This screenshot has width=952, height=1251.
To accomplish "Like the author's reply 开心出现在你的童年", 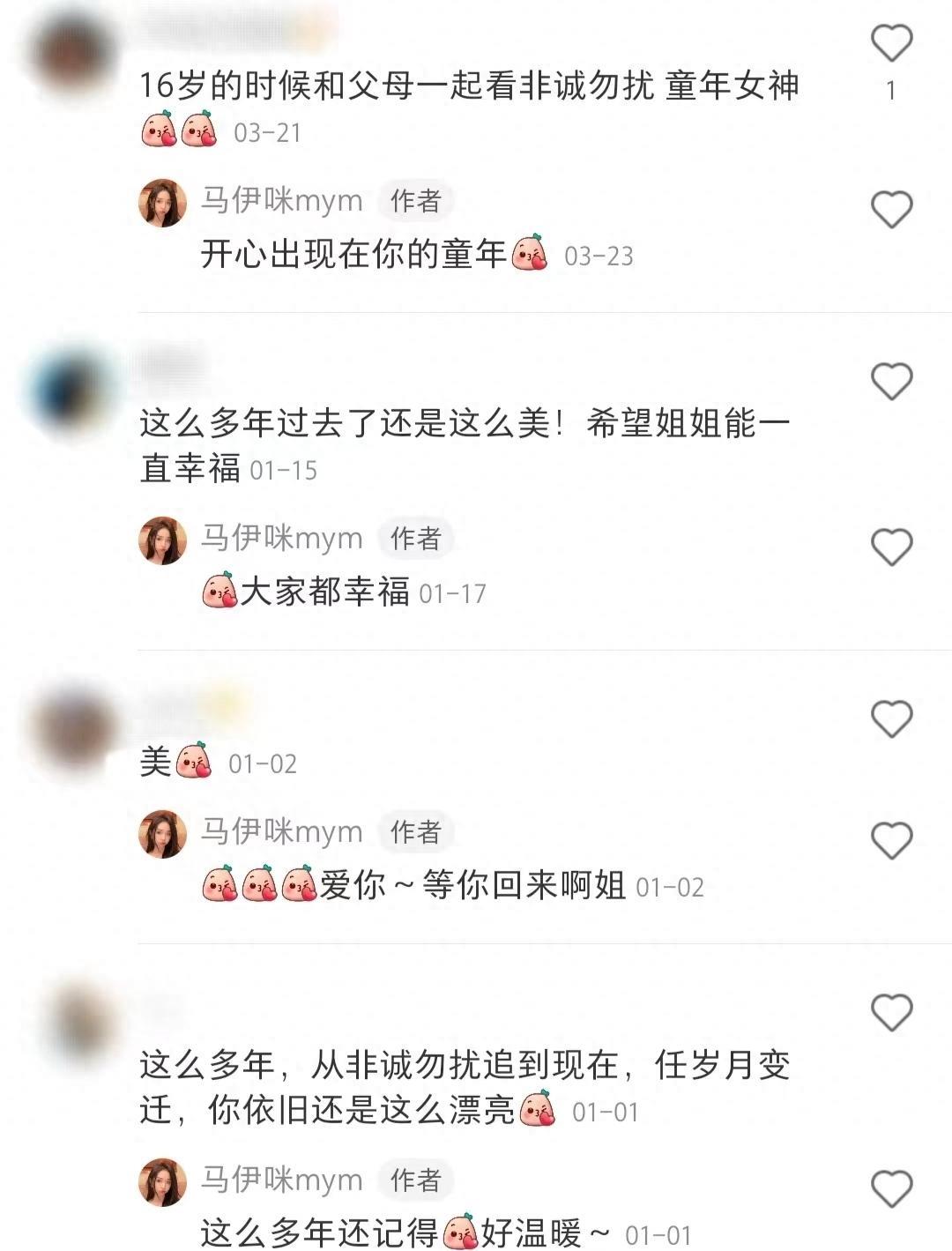I will coord(890,210).
